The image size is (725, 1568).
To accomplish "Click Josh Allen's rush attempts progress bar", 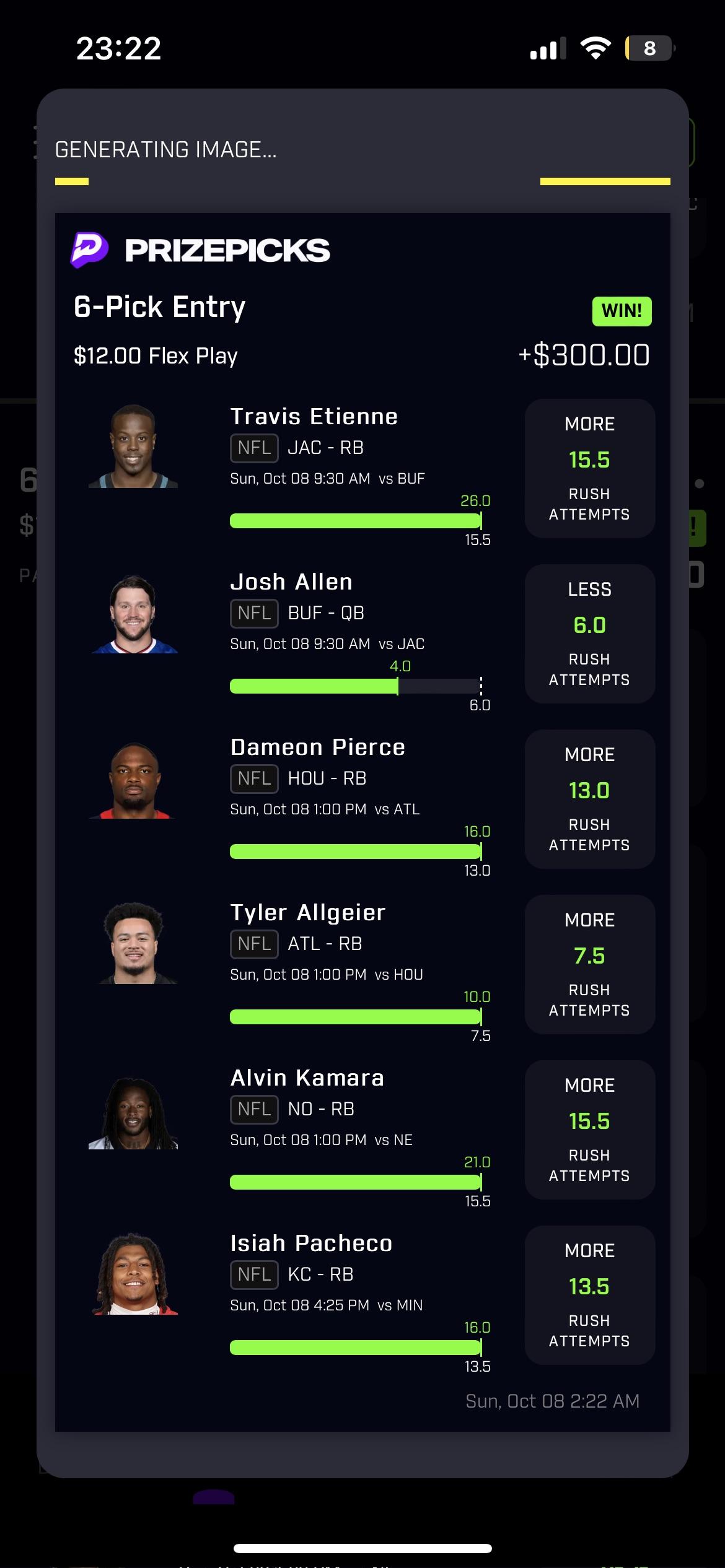I will click(x=356, y=686).
